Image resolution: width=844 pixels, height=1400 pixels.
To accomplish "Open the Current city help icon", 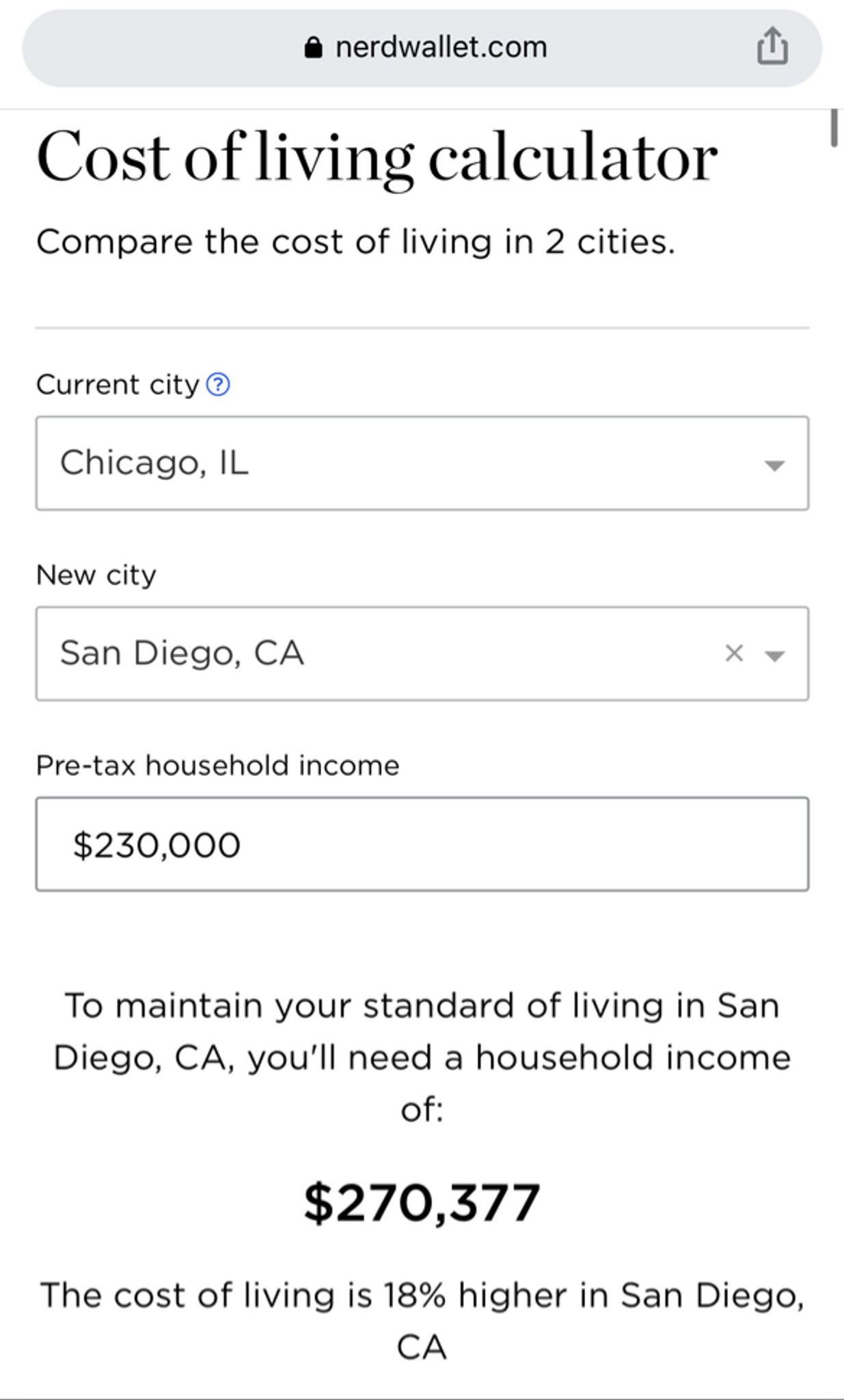I will 218,385.
